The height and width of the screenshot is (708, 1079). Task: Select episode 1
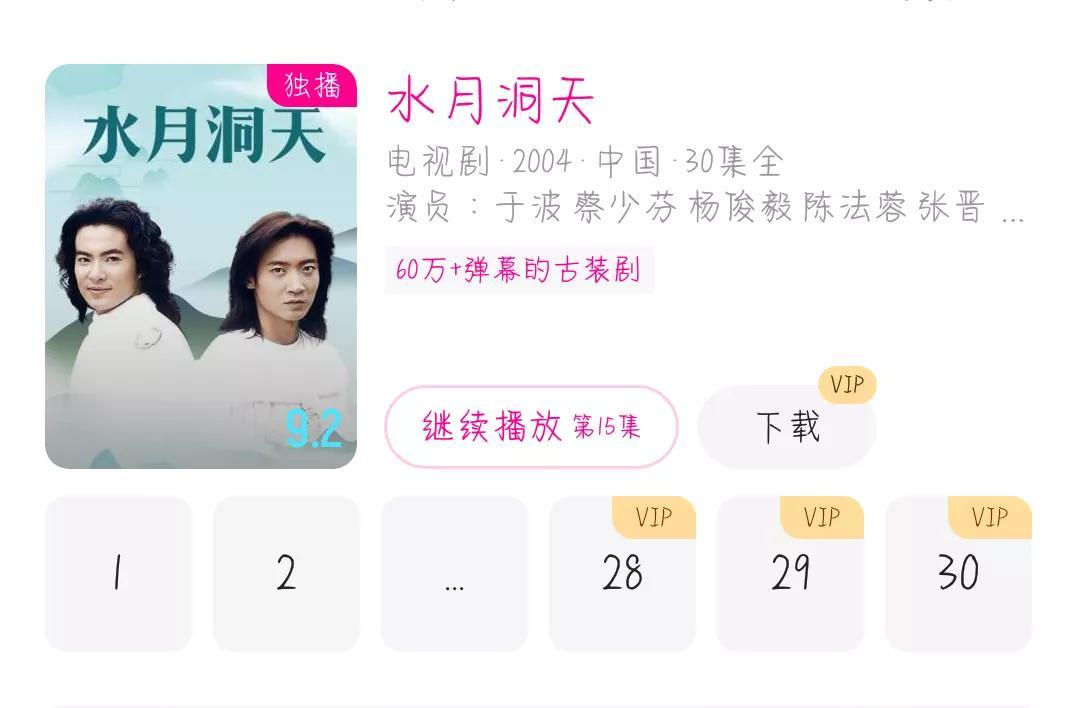[x=118, y=574]
